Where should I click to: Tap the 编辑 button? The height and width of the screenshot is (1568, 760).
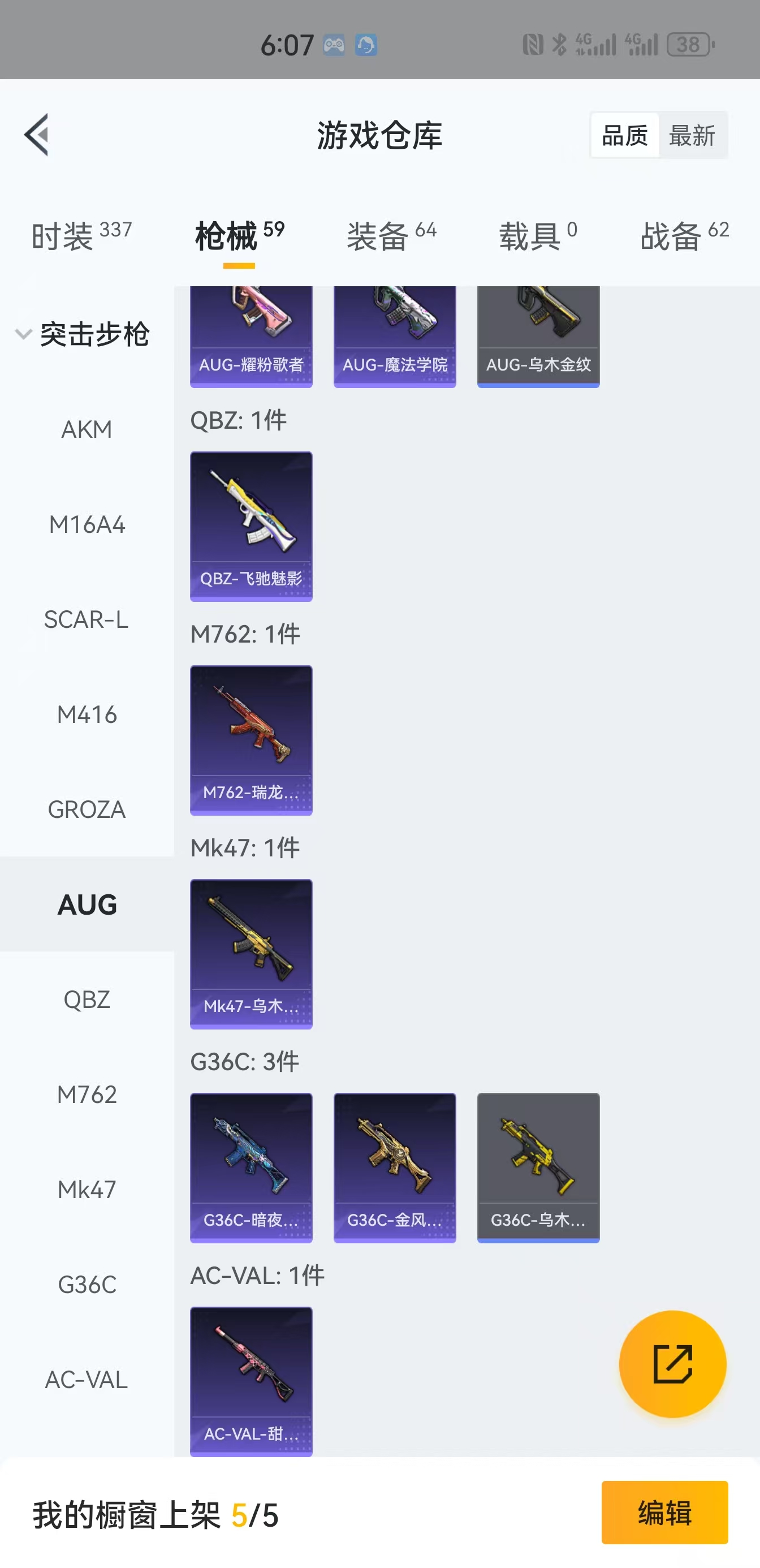coord(664,1512)
